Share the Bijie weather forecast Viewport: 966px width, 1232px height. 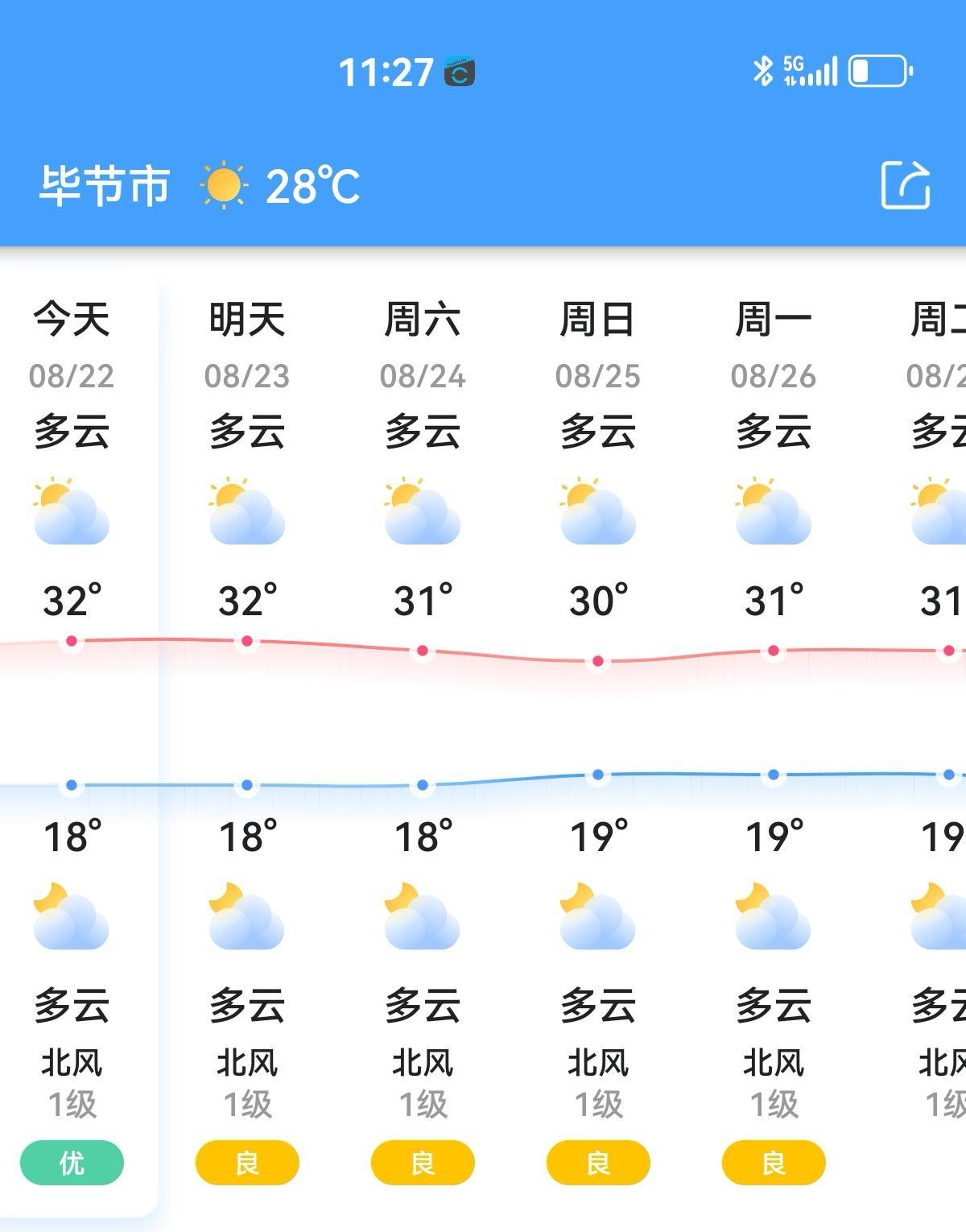(906, 185)
